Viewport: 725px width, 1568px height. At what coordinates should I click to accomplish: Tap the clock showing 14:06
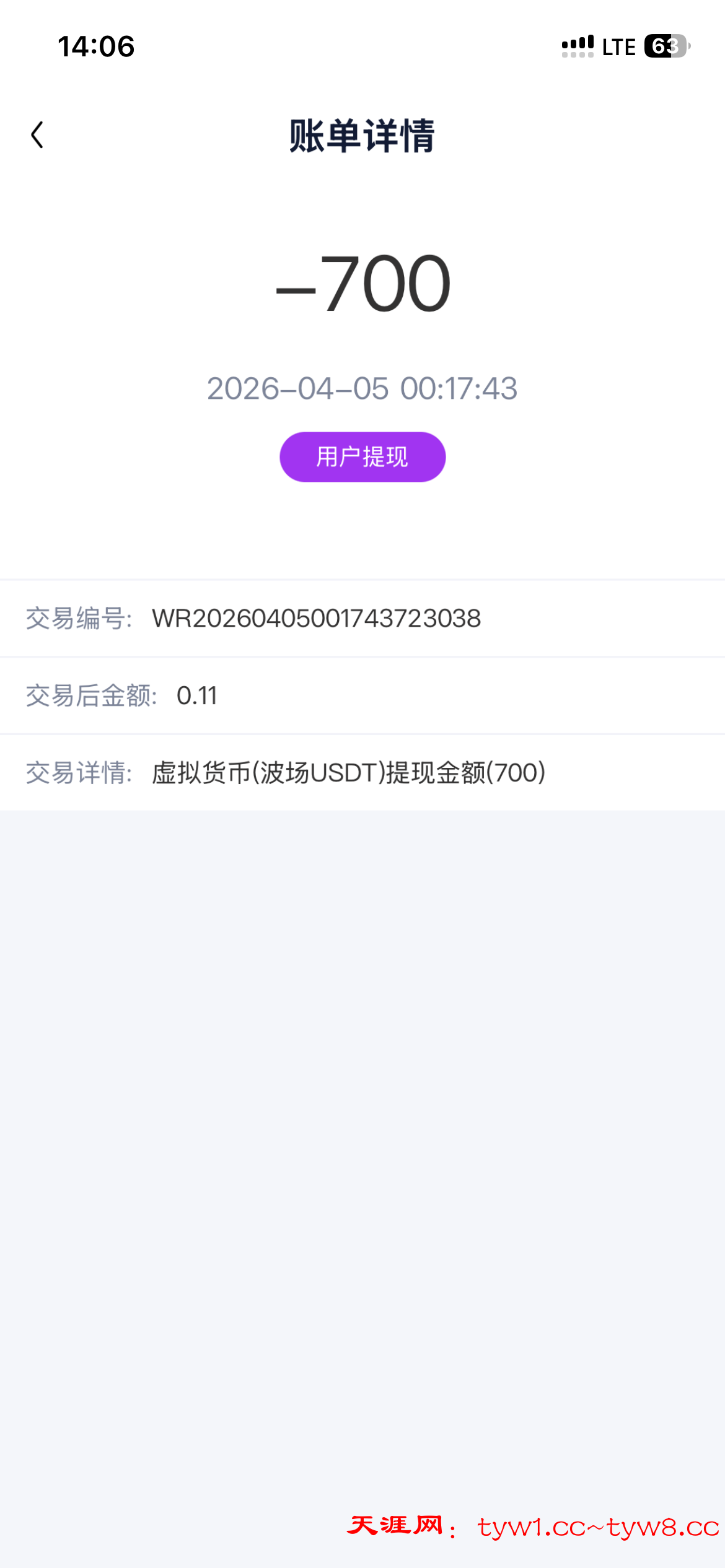(x=95, y=46)
